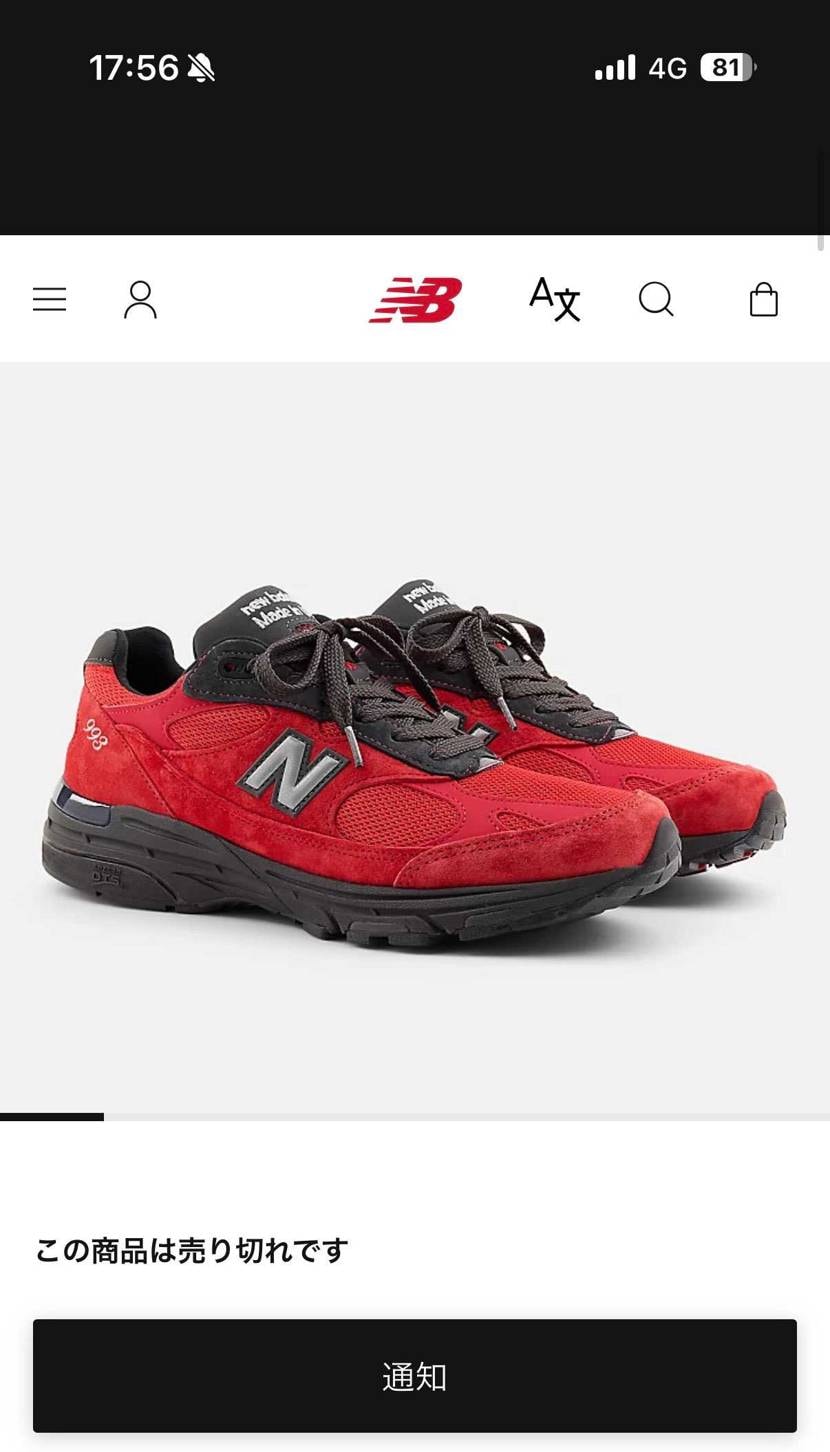Tap the 通知 restock notification button

pos(414,1376)
